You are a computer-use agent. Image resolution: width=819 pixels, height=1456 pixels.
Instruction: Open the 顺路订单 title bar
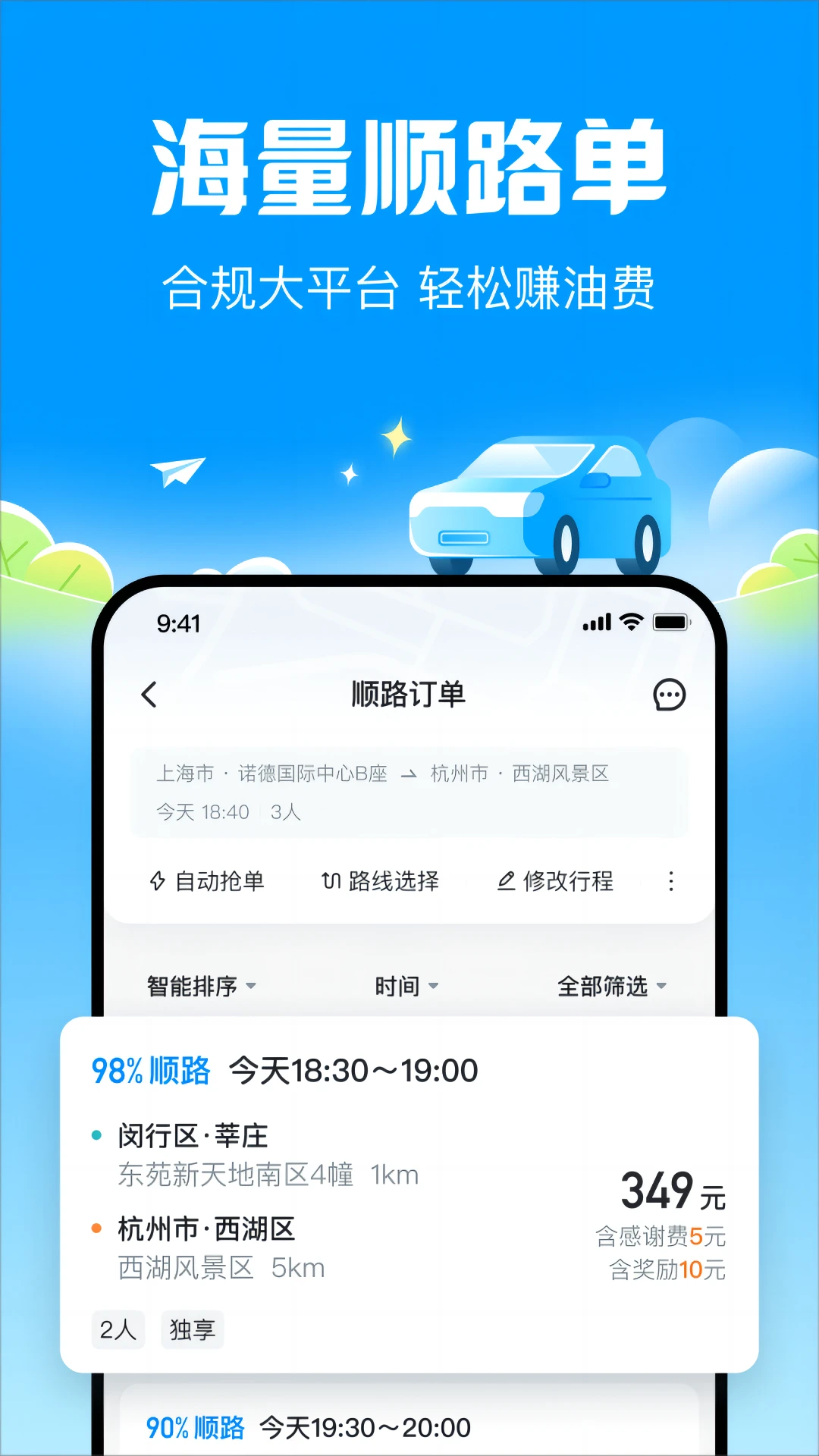click(x=408, y=695)
